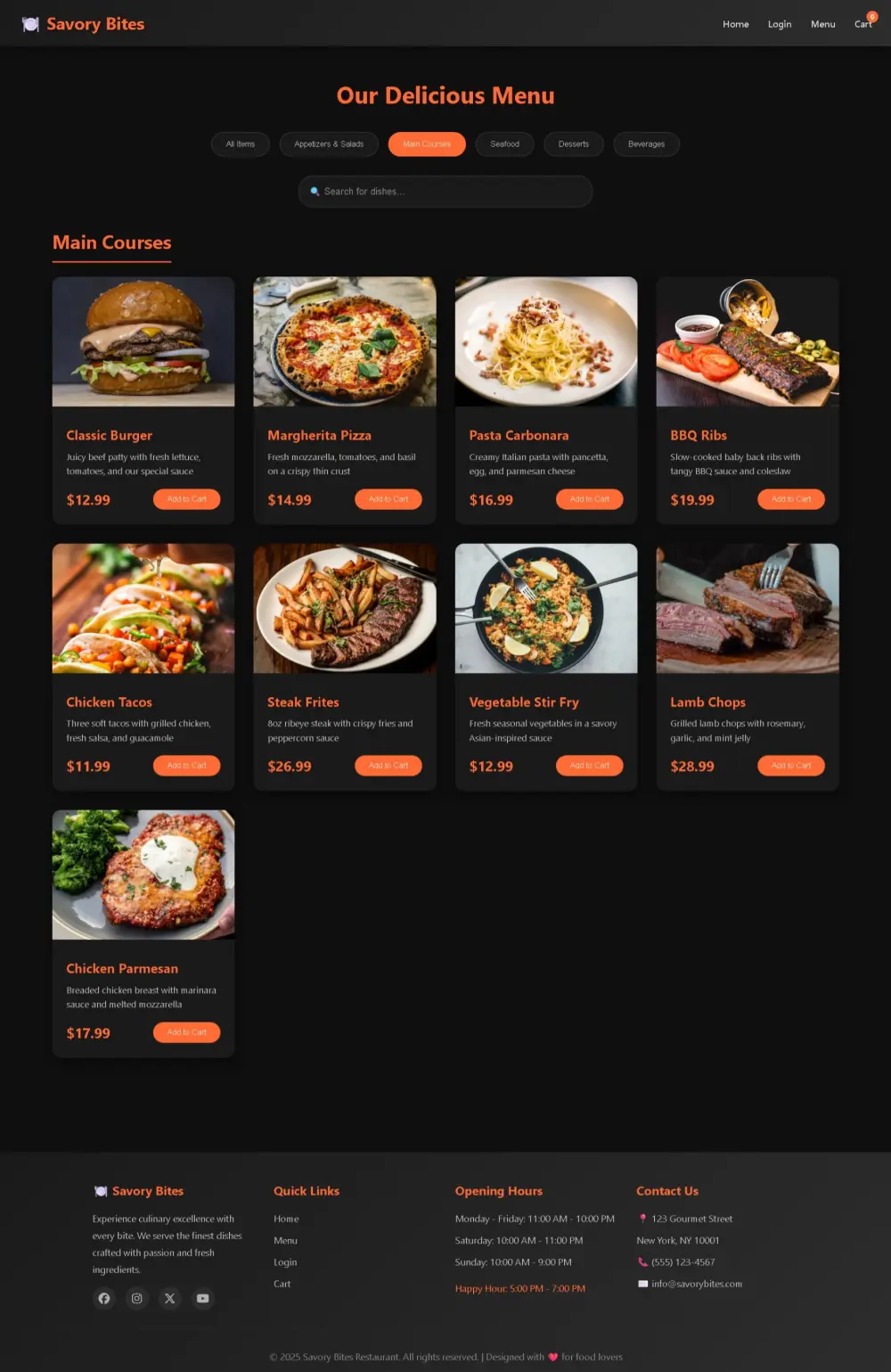Image resolution: width=891 pixels, height=1372 pixels.
Task: Click Login in the top navigation
Action: [x=779, y=24]
